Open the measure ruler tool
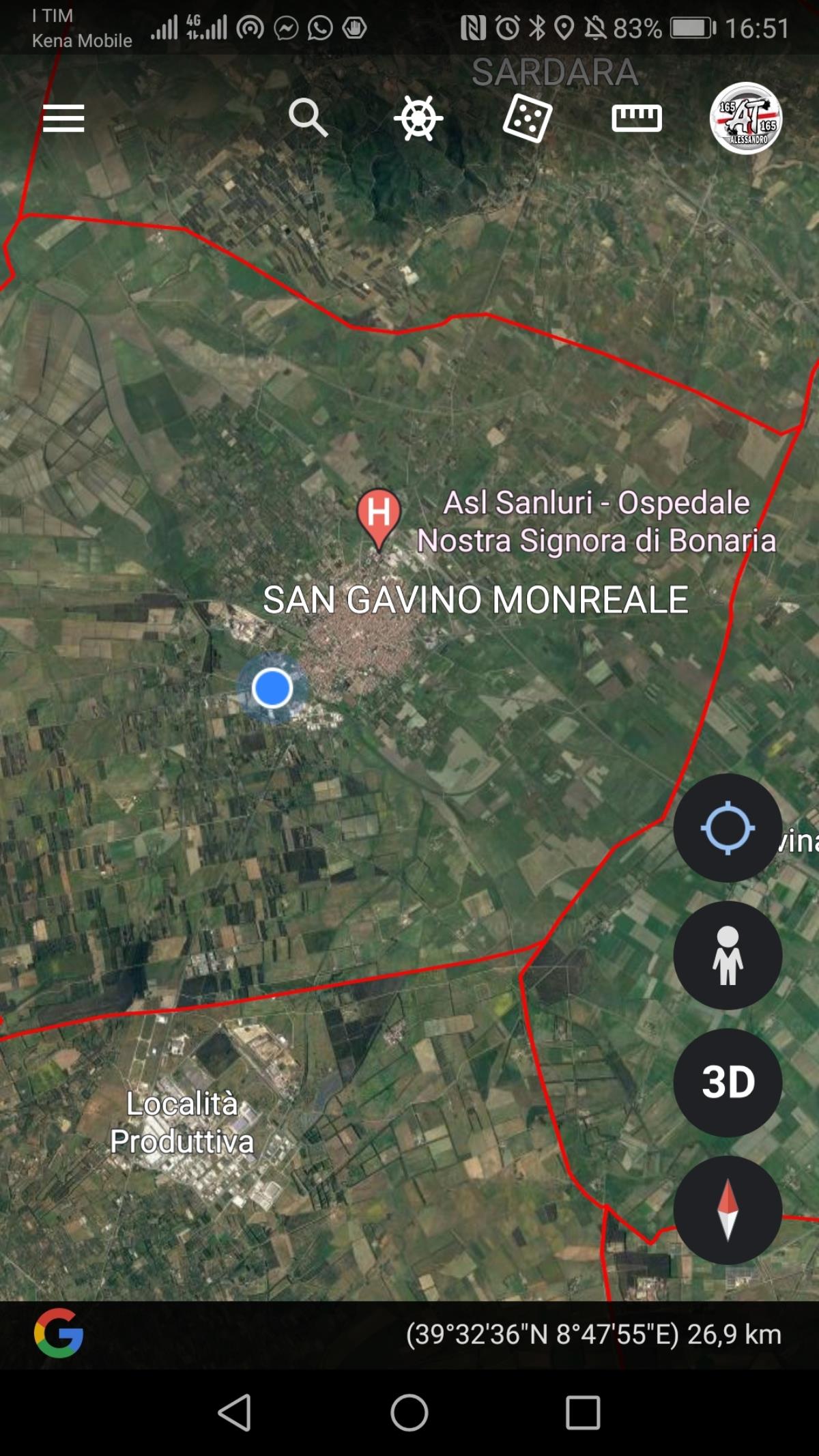Image resolution: width=819 pixels, height=1456 pixels. (636, 118)
